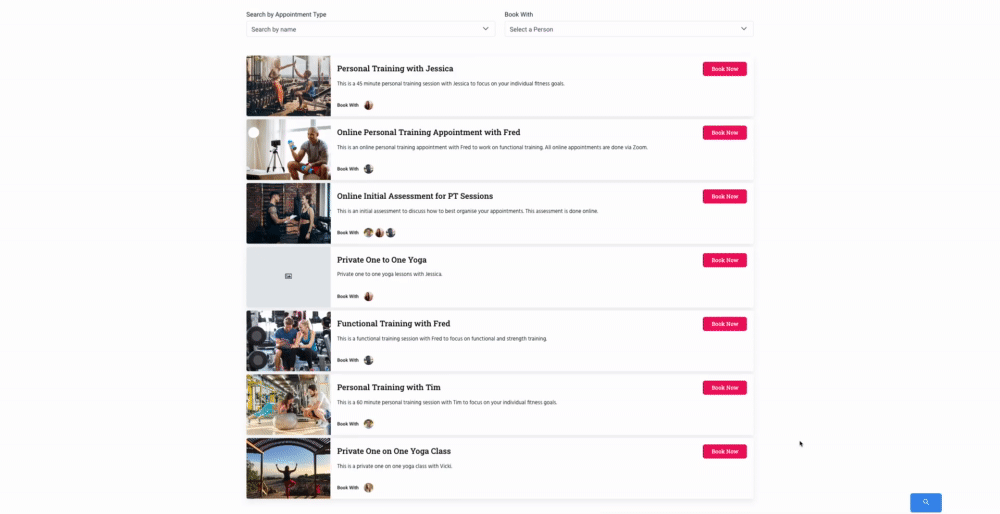Book the Online Personal Training Appointment with Fred
Image resolution: width=1000 pixels, height=514 pixels.
724,133
